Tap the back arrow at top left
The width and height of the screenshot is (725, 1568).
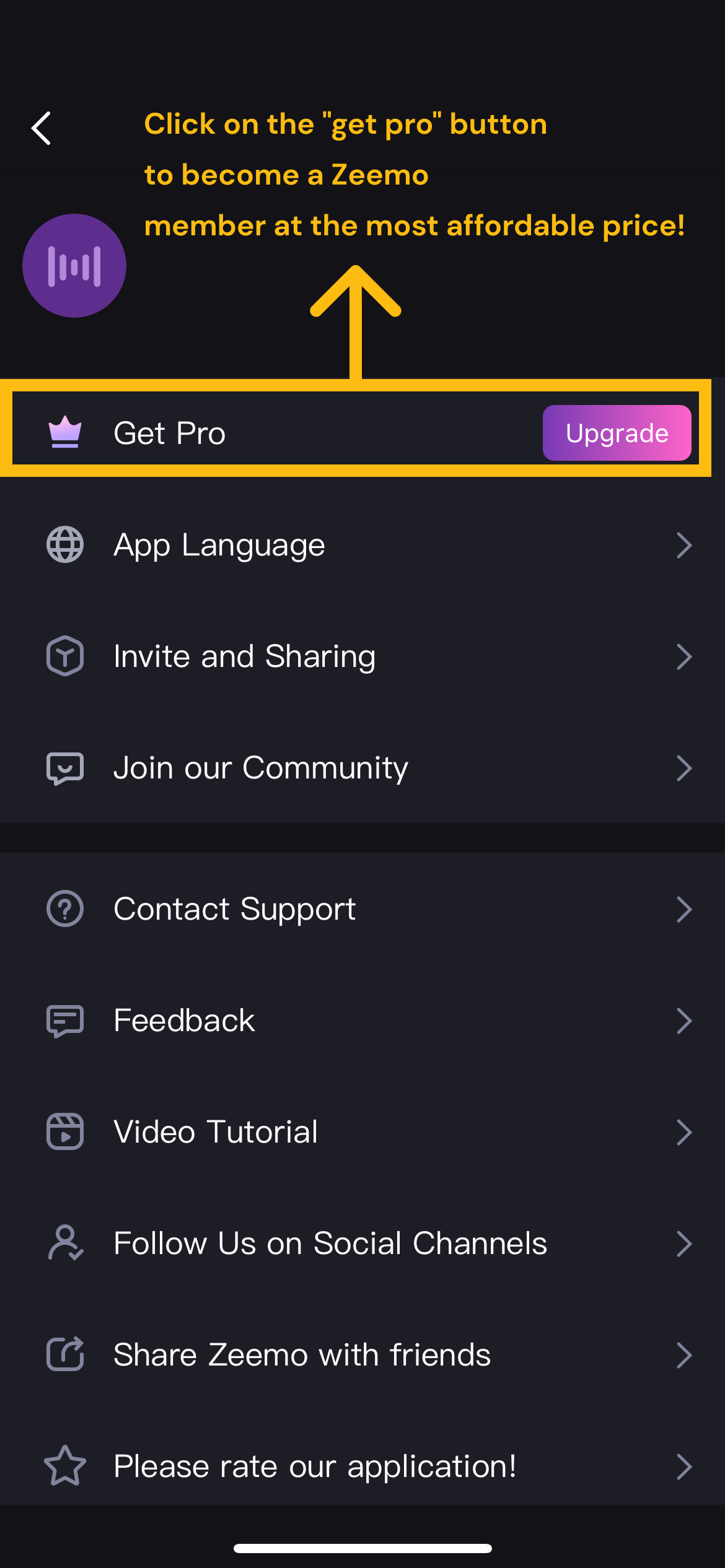pos(41,129)
